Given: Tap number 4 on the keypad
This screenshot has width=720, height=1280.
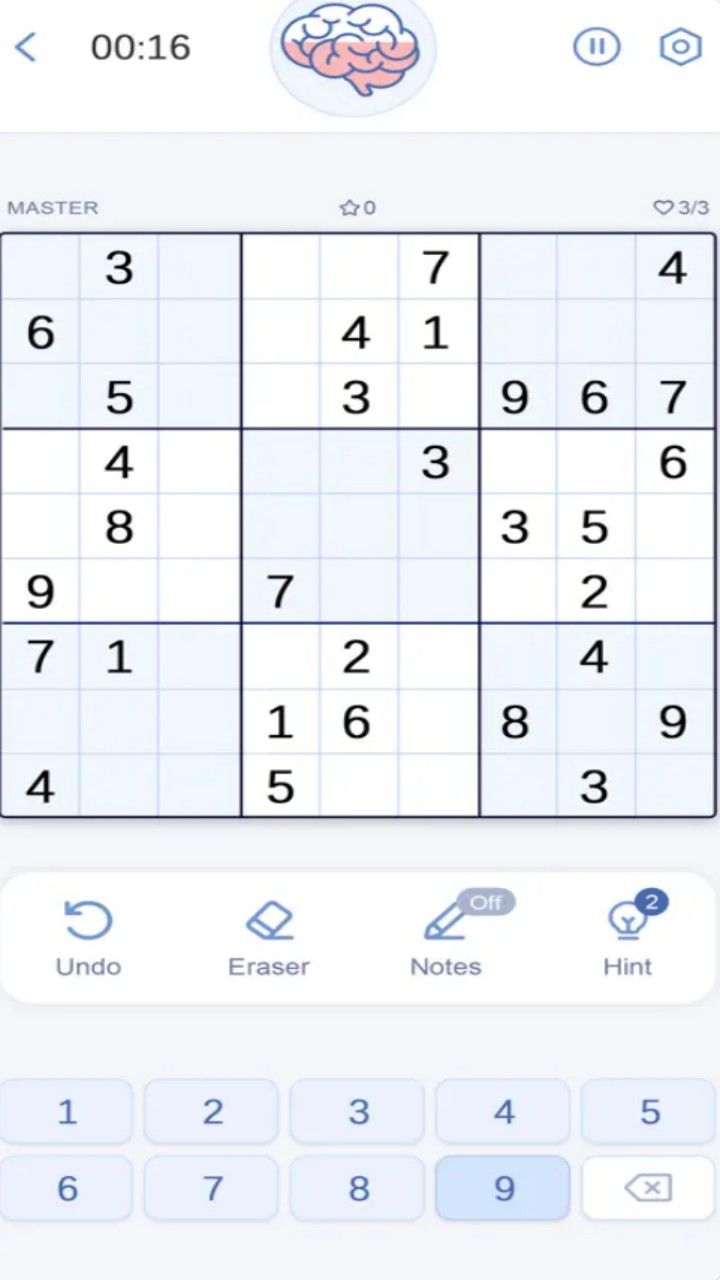Looking at the screenshot, I should coord(504,1112).
